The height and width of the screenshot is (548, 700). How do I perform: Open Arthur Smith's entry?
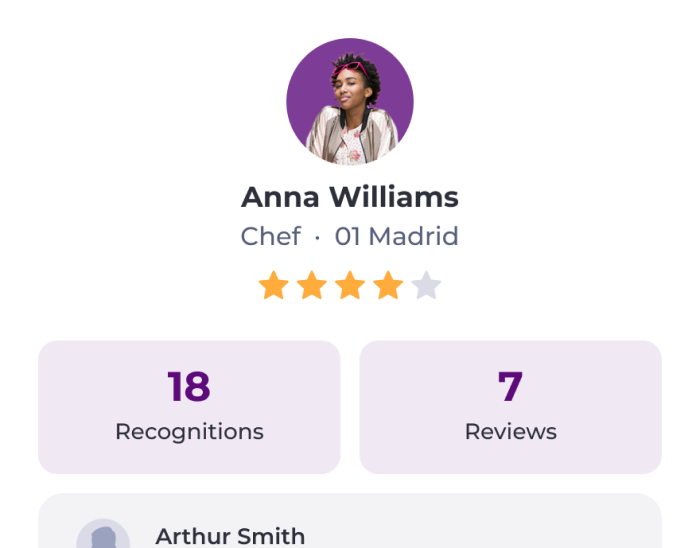230,535
